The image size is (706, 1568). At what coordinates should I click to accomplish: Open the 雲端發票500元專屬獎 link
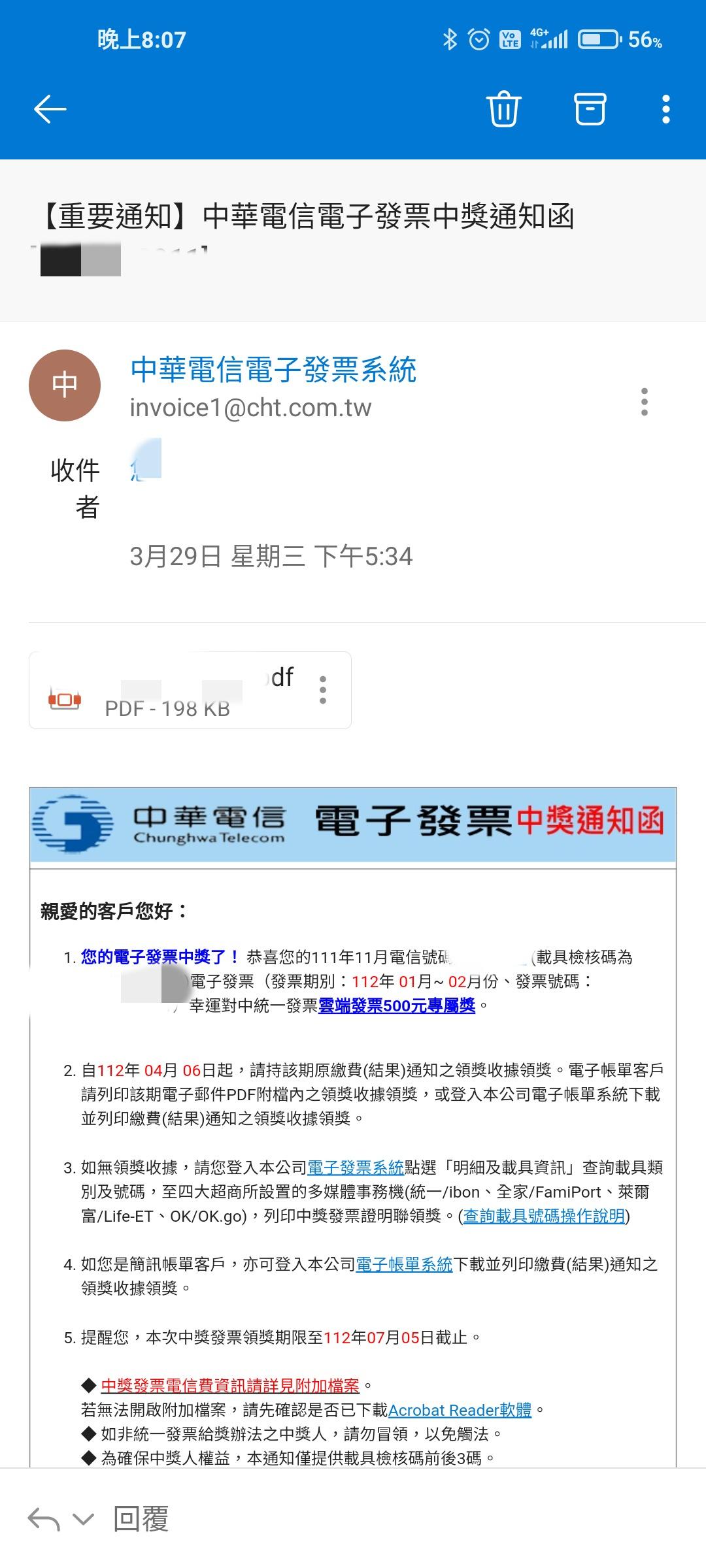(x=396, y=1005)
